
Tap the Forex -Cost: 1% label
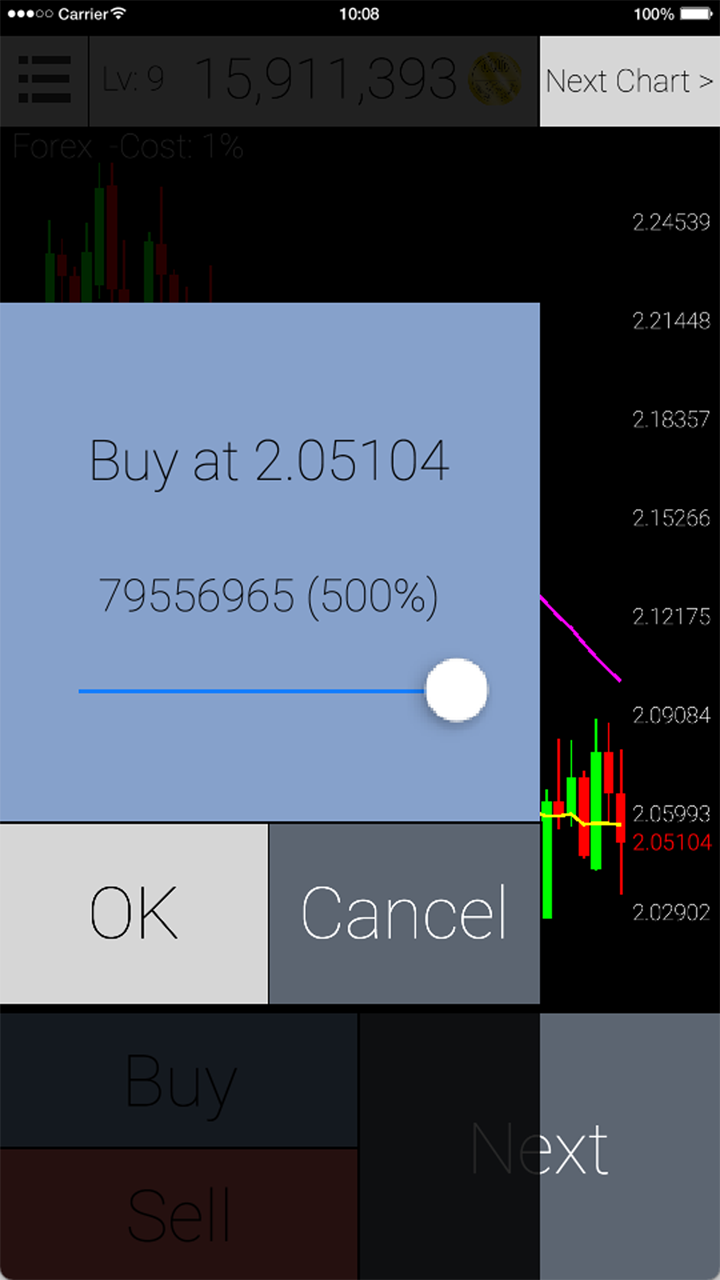(127, 146)
